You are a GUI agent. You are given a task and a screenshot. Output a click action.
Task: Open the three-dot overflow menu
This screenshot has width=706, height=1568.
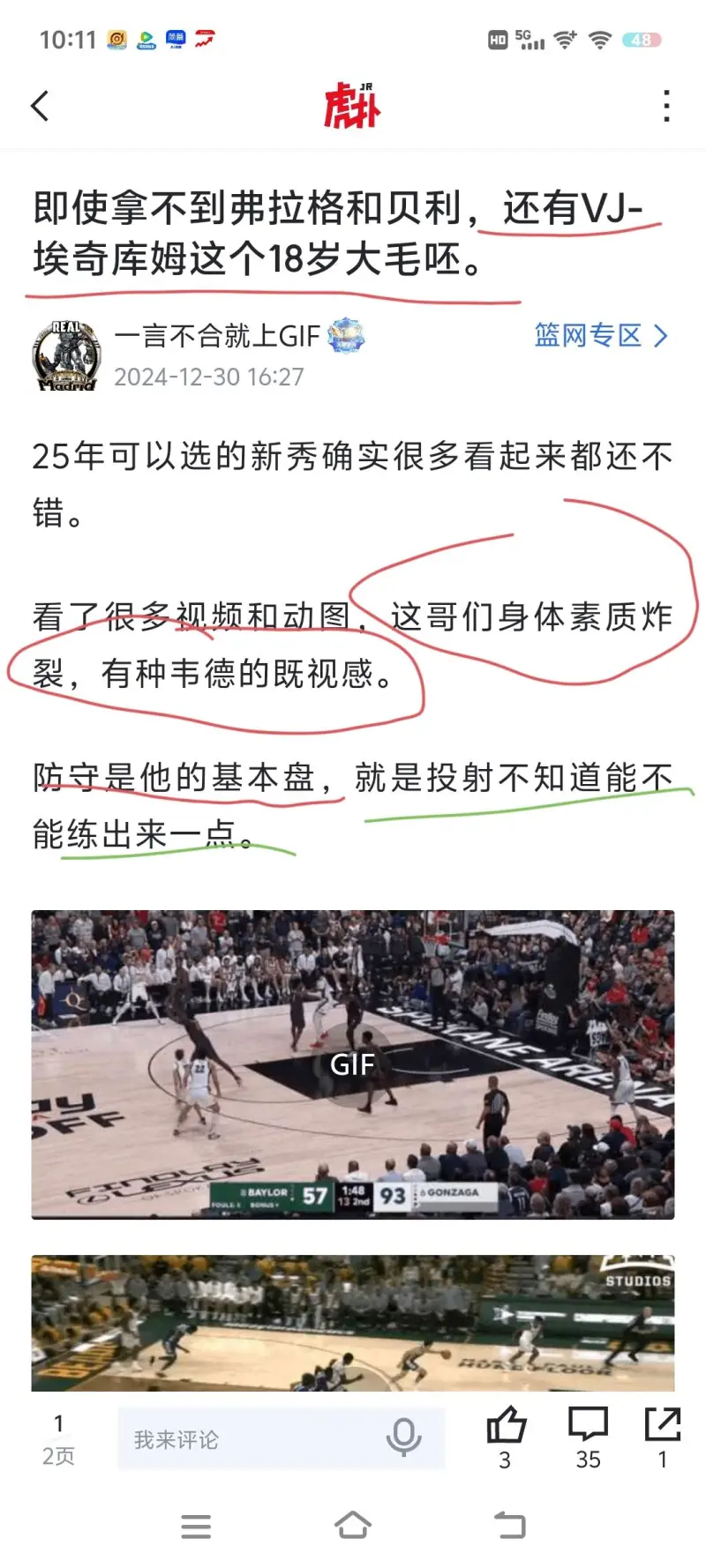[666, 107]
